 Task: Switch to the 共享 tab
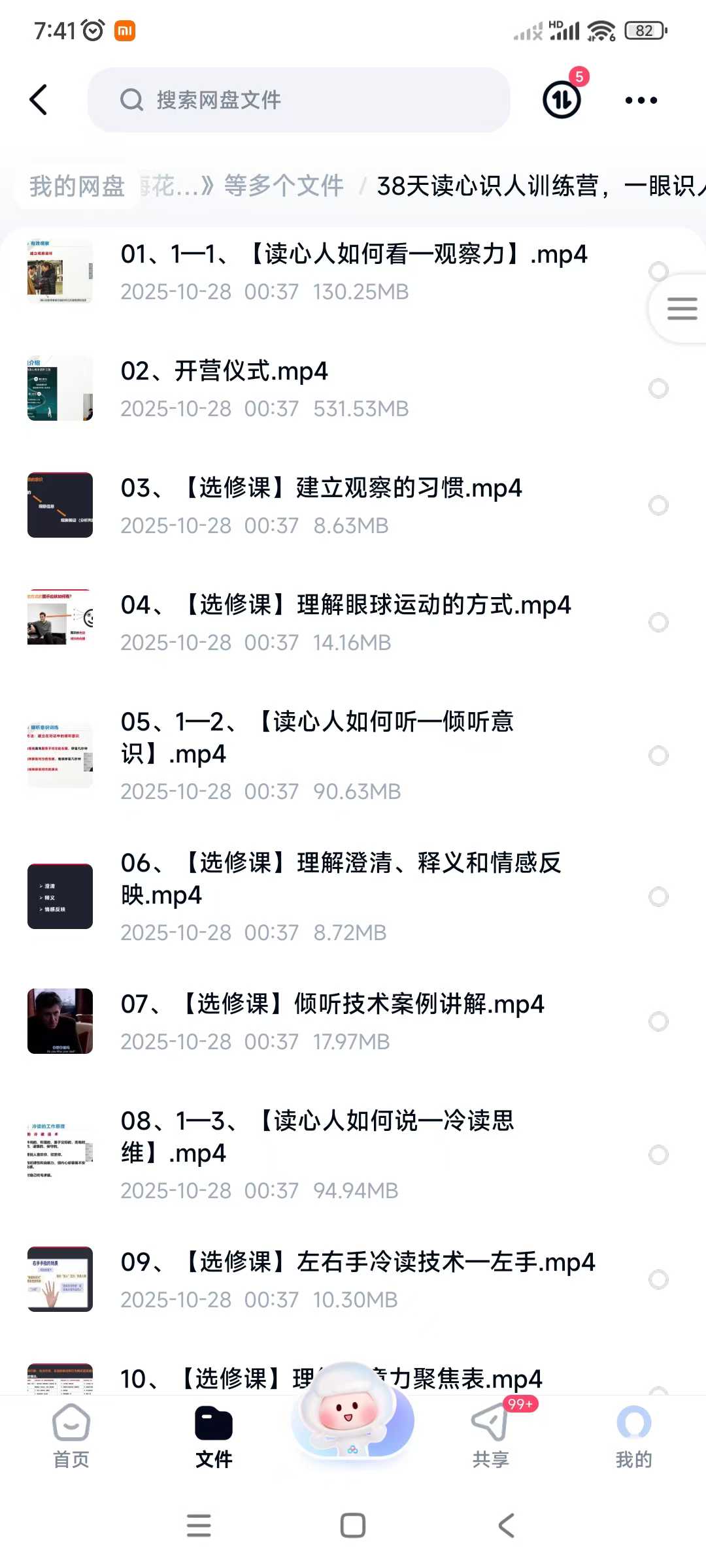pos(490,1436)
